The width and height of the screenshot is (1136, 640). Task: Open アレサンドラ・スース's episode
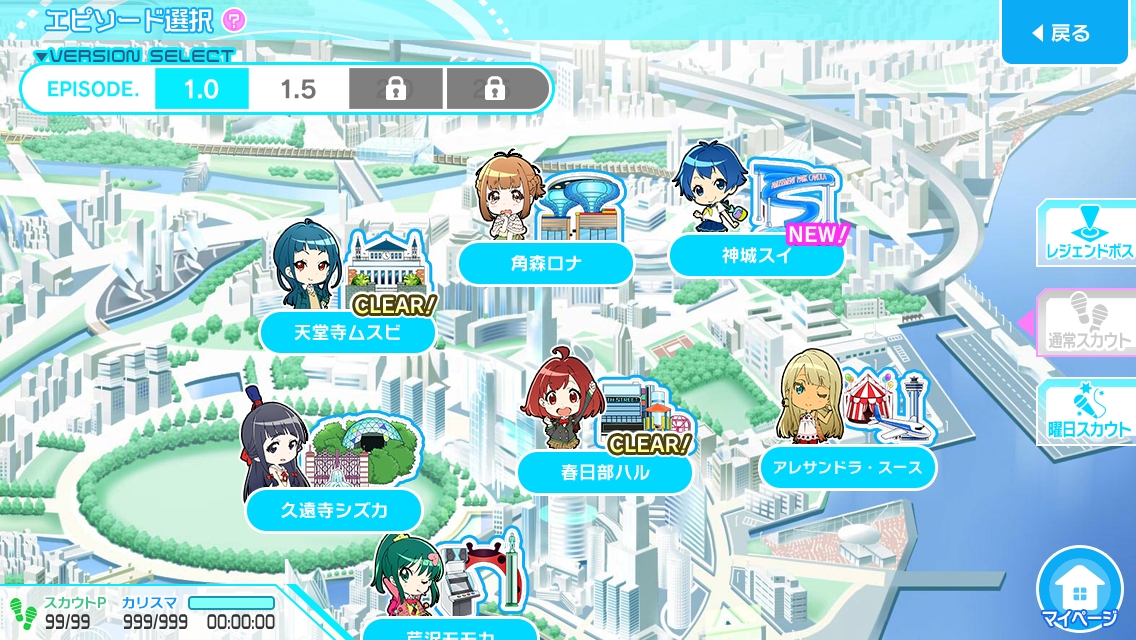point(848,467)
